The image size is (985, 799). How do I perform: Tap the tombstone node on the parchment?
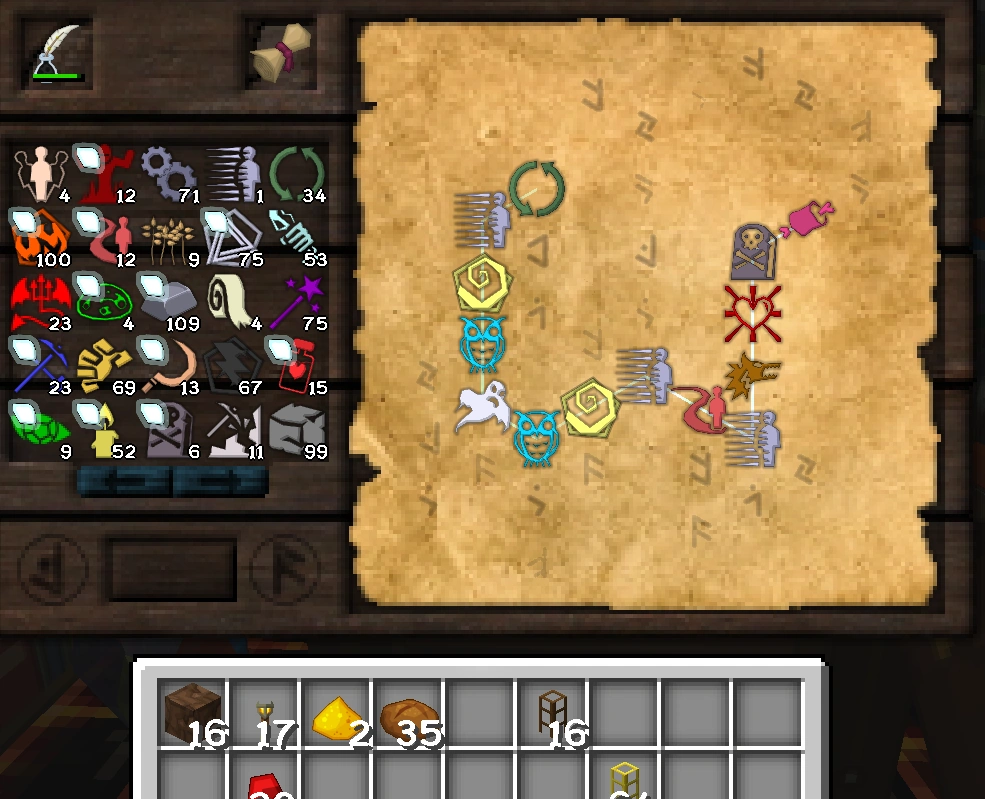[x=755, y=251]
